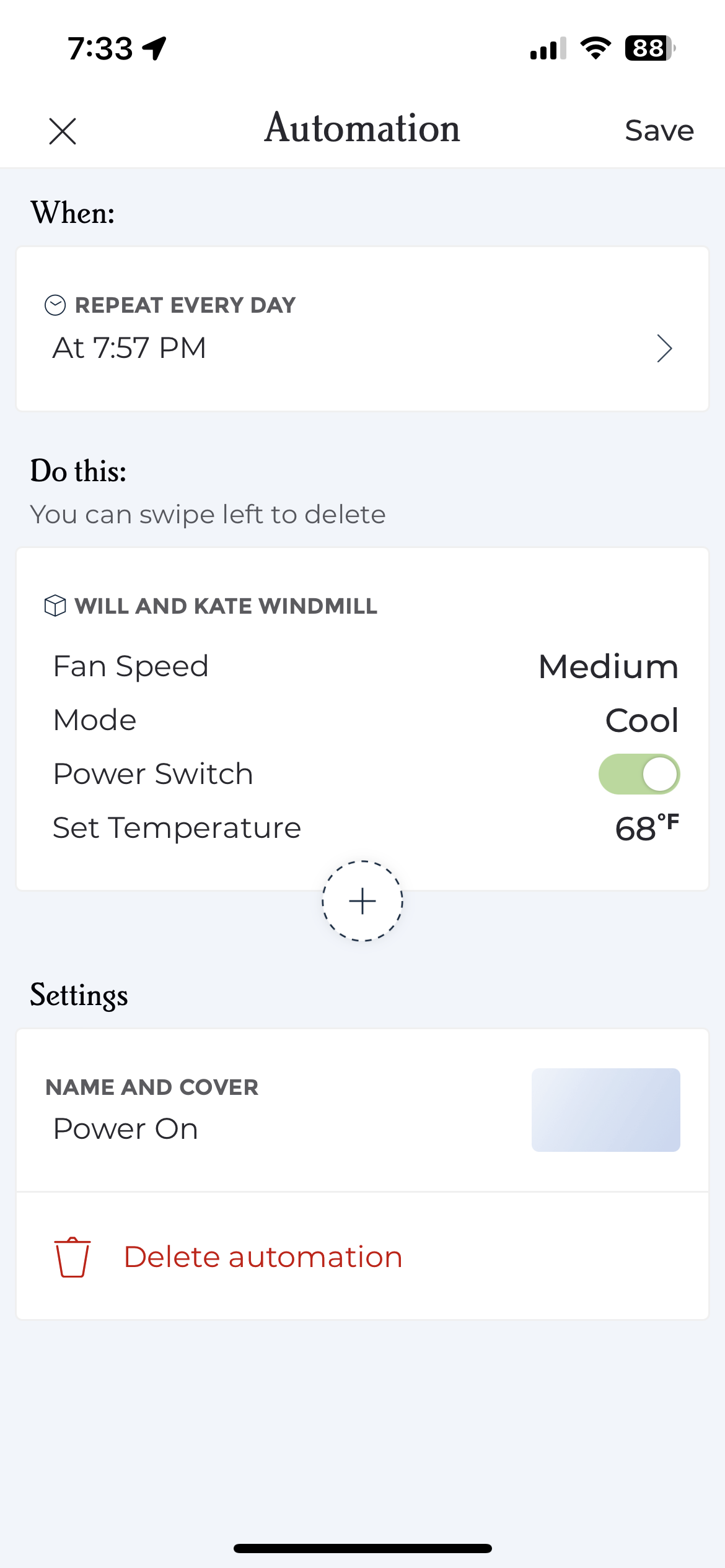Disable the green Power Switch control
This screenshot has height=1568, width=725.
coord(638,773)
